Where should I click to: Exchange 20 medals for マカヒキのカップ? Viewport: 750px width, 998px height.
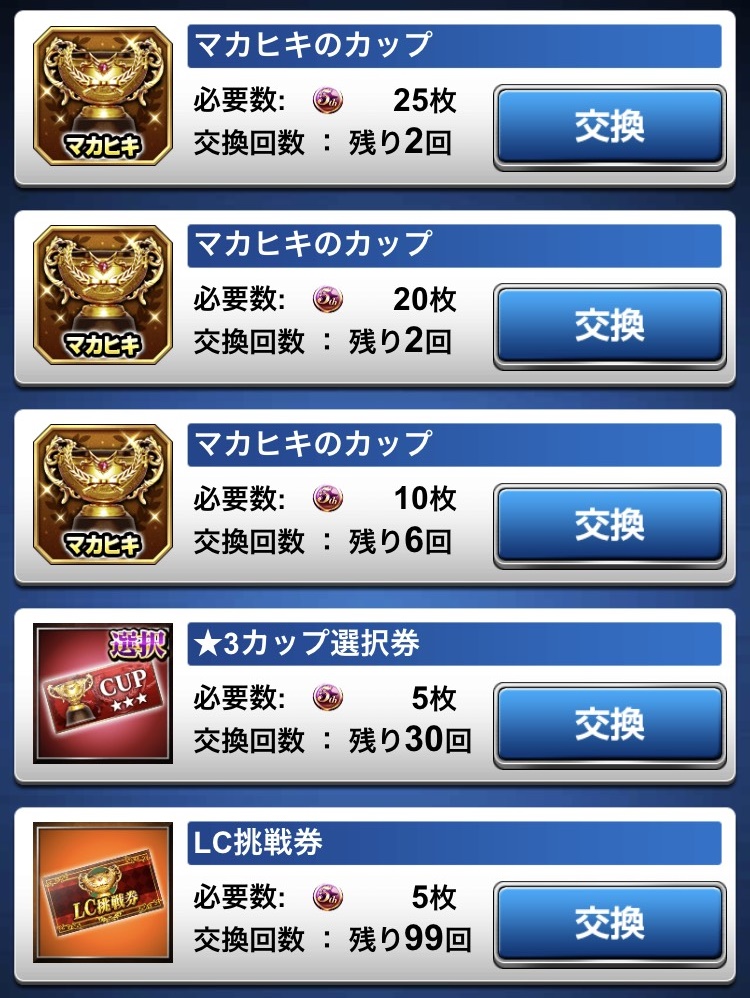[609, 326]
